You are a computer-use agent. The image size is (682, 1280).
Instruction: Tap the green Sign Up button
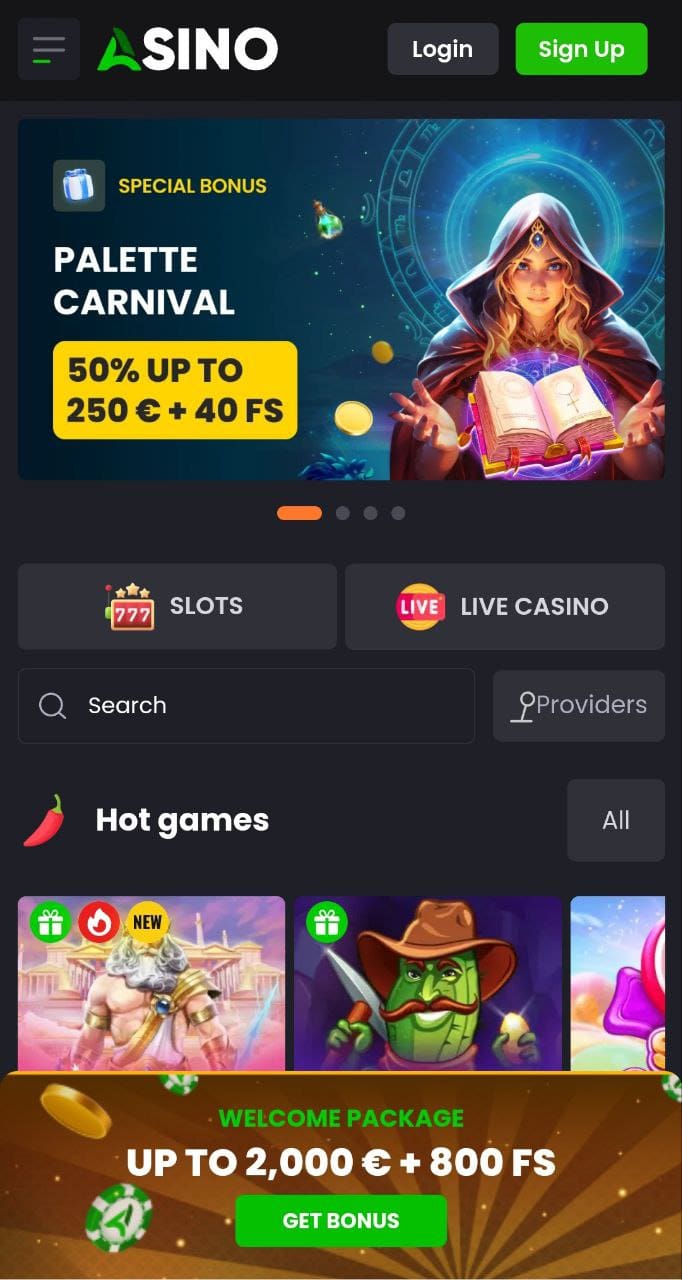tap(581, 49)
